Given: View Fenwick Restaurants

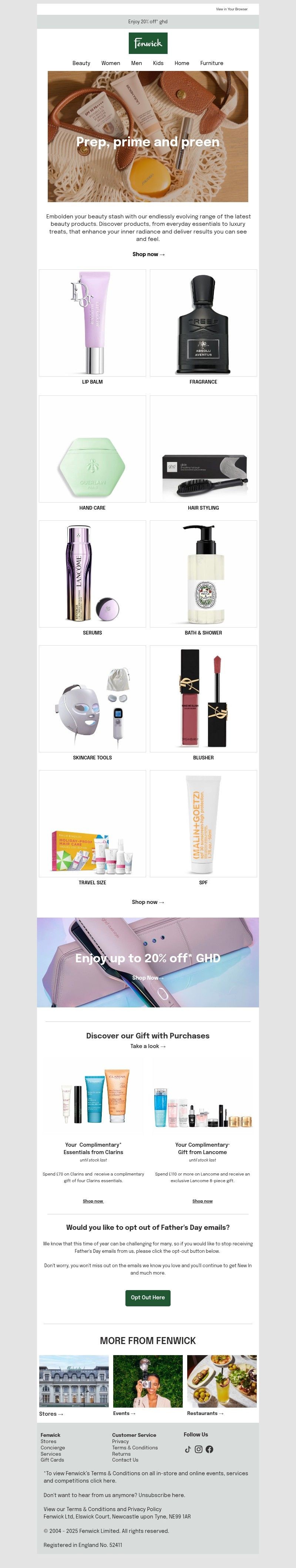Looking at the screenshot, I should [x=205, y=1413].
